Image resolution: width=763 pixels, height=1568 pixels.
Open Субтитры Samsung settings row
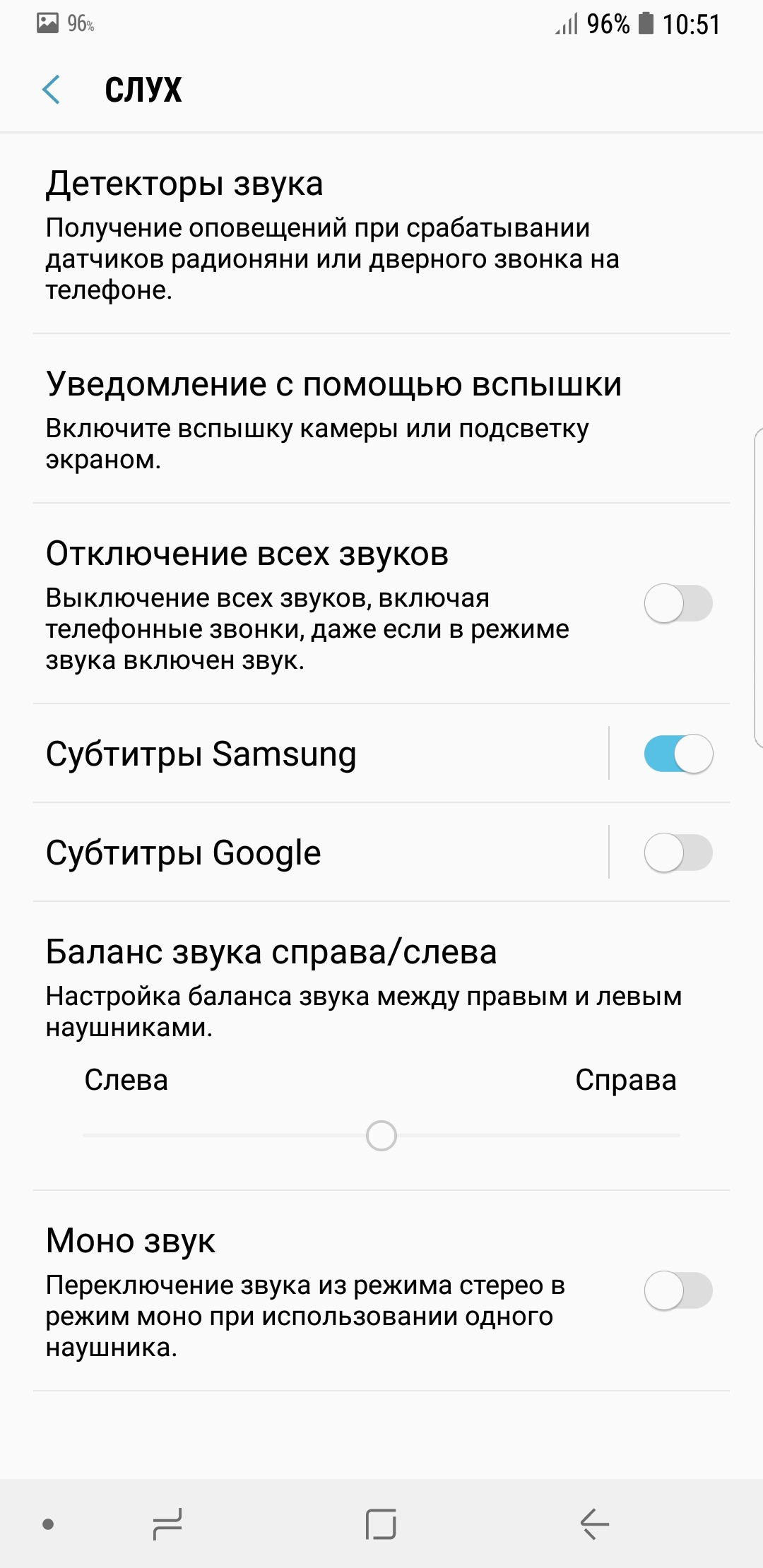(x=320, y=753)
